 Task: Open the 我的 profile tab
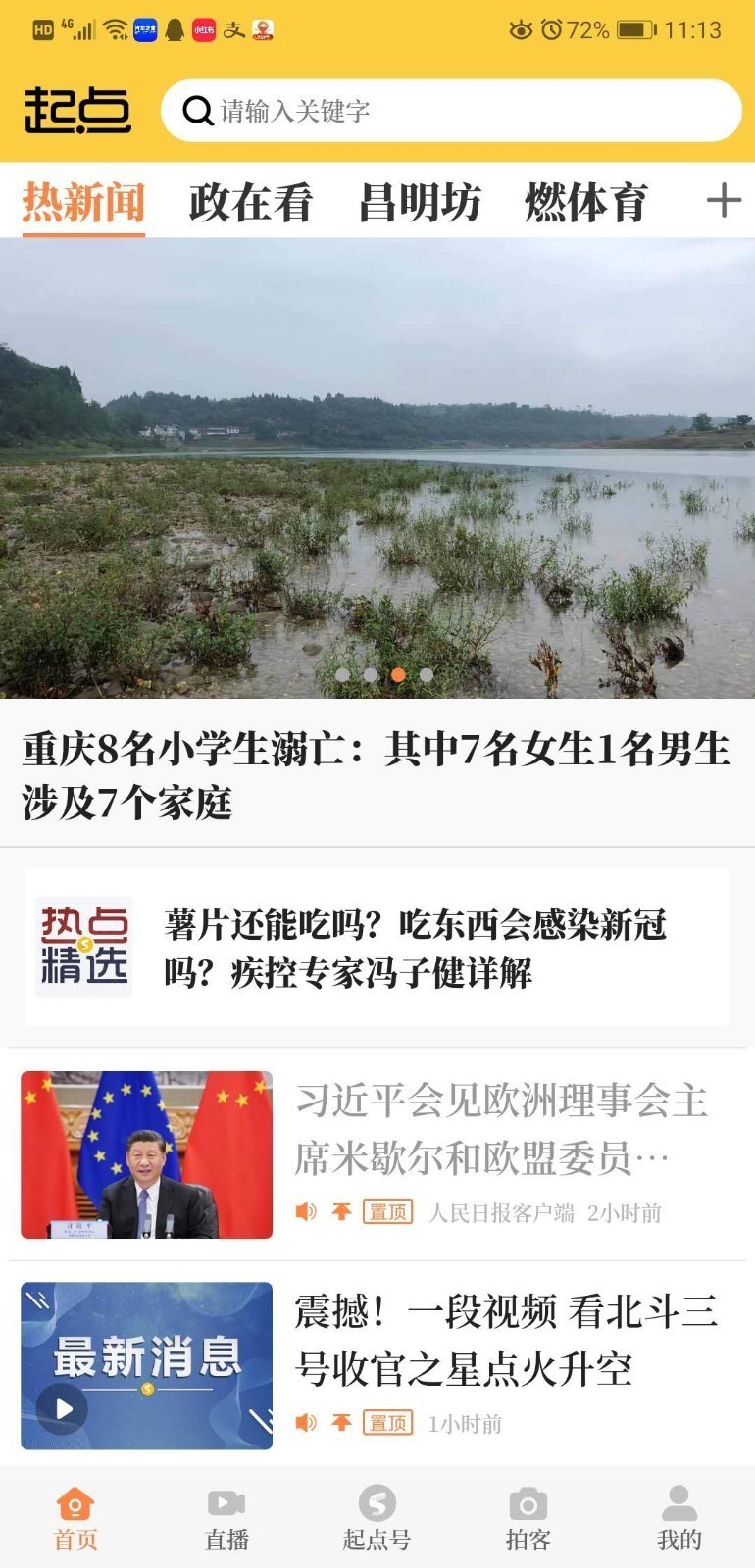[x=679, y=1519]
